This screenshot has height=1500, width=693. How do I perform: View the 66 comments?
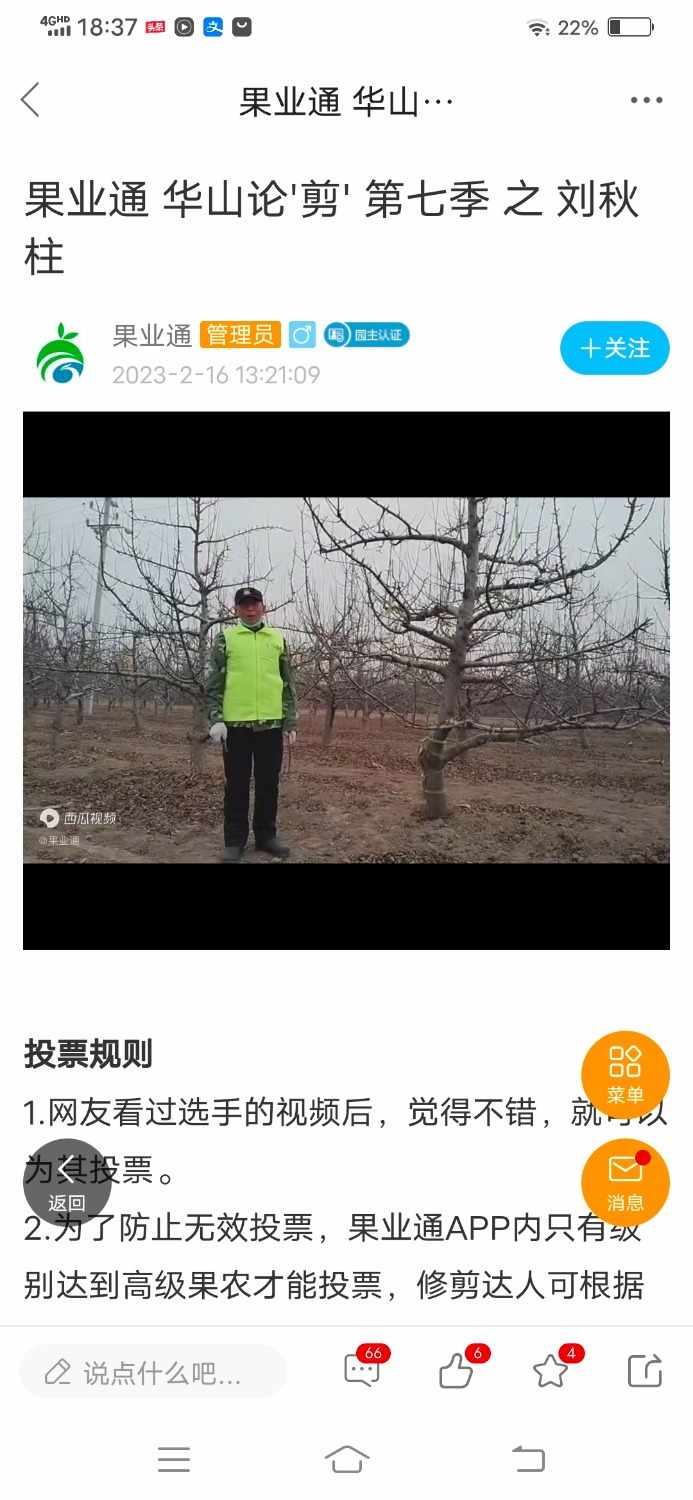[x=362, y=1370]
